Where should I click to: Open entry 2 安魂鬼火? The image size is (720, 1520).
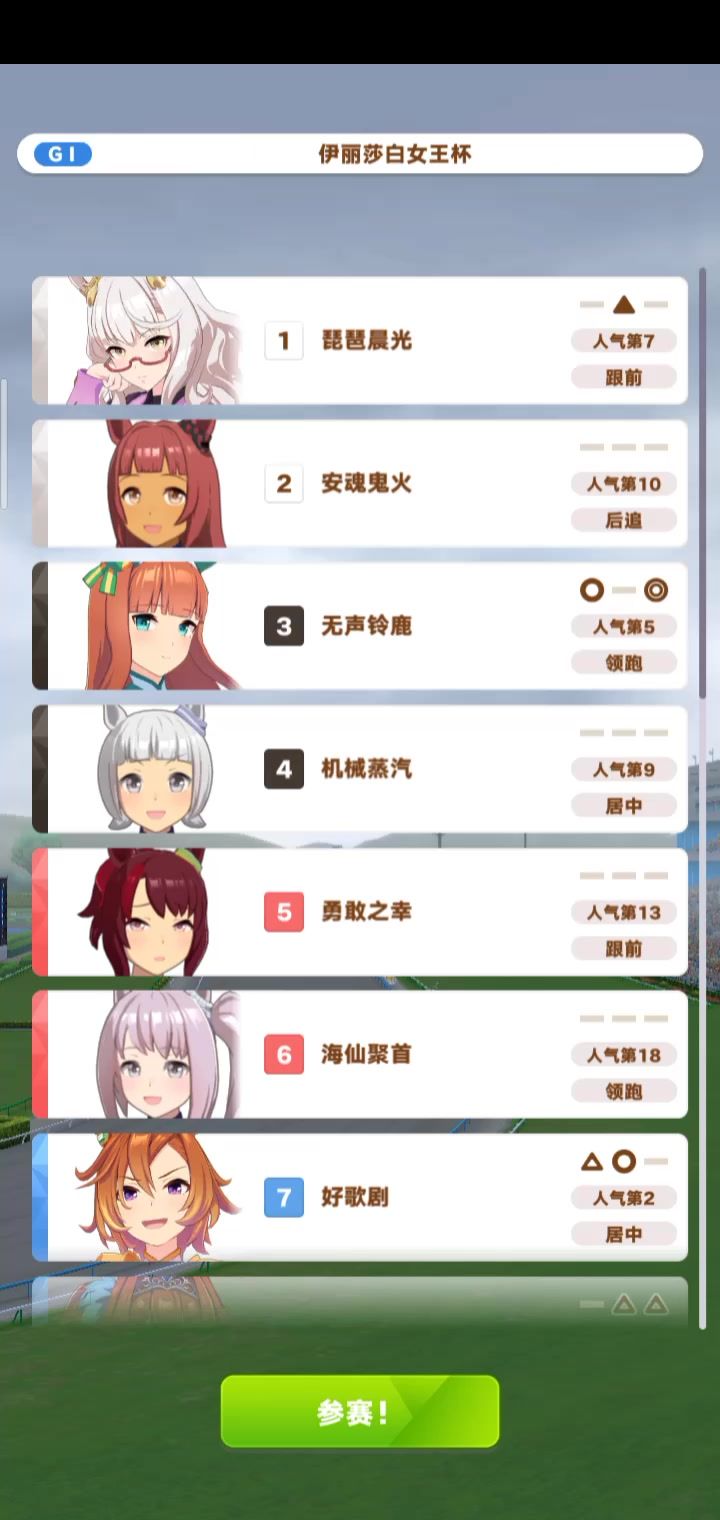[360, 483]
